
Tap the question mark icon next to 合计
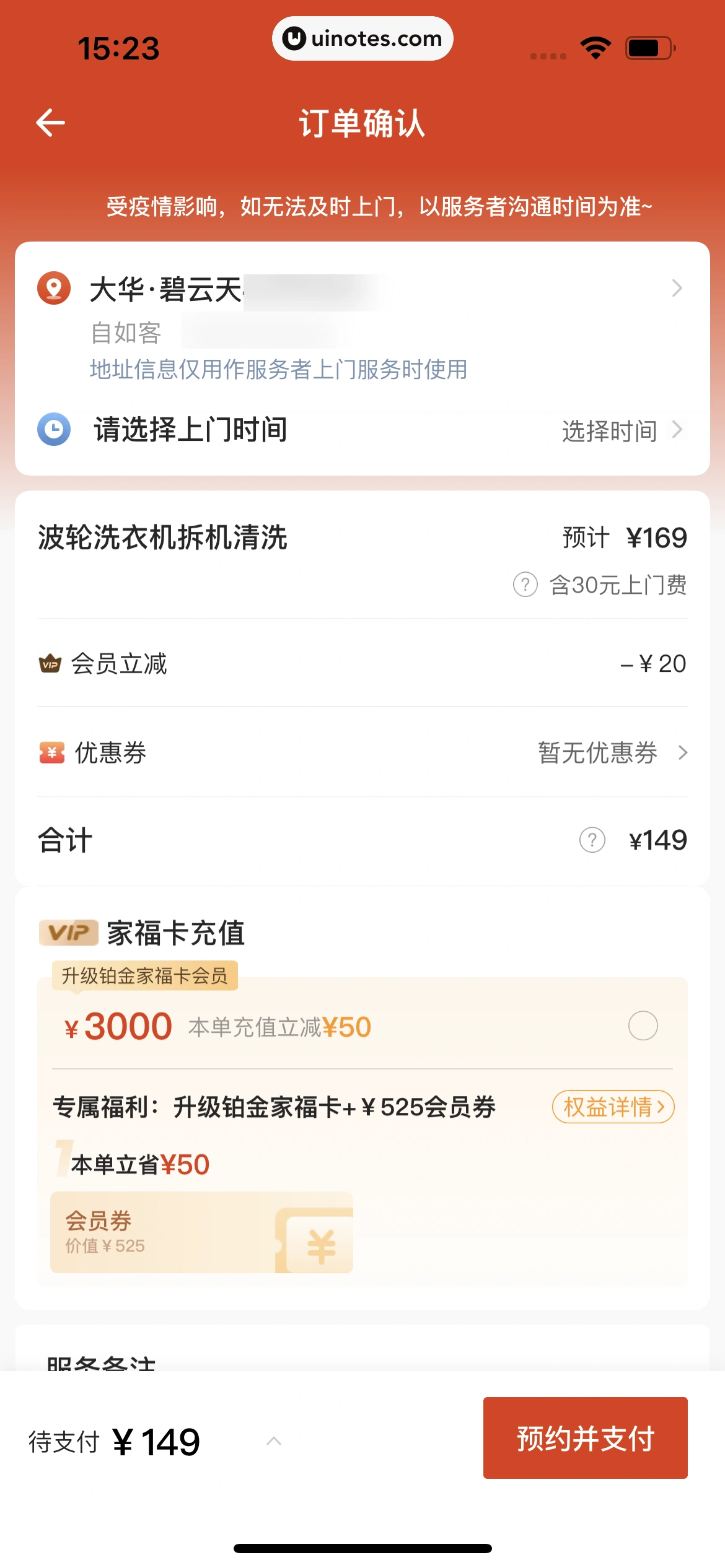click(x=592, y=840)
